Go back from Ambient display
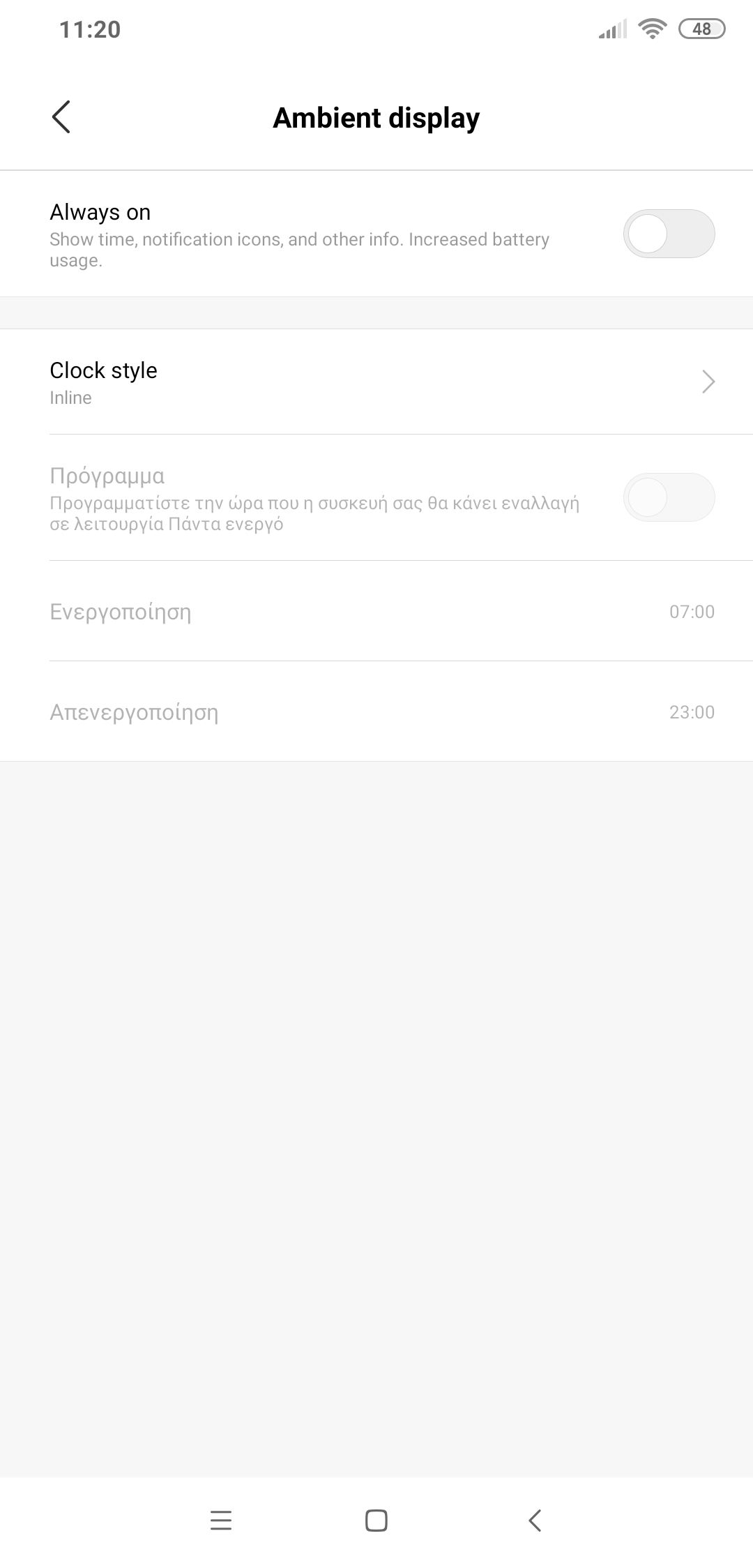Screen dimensions: 753x1568 [x=61, y=116]
